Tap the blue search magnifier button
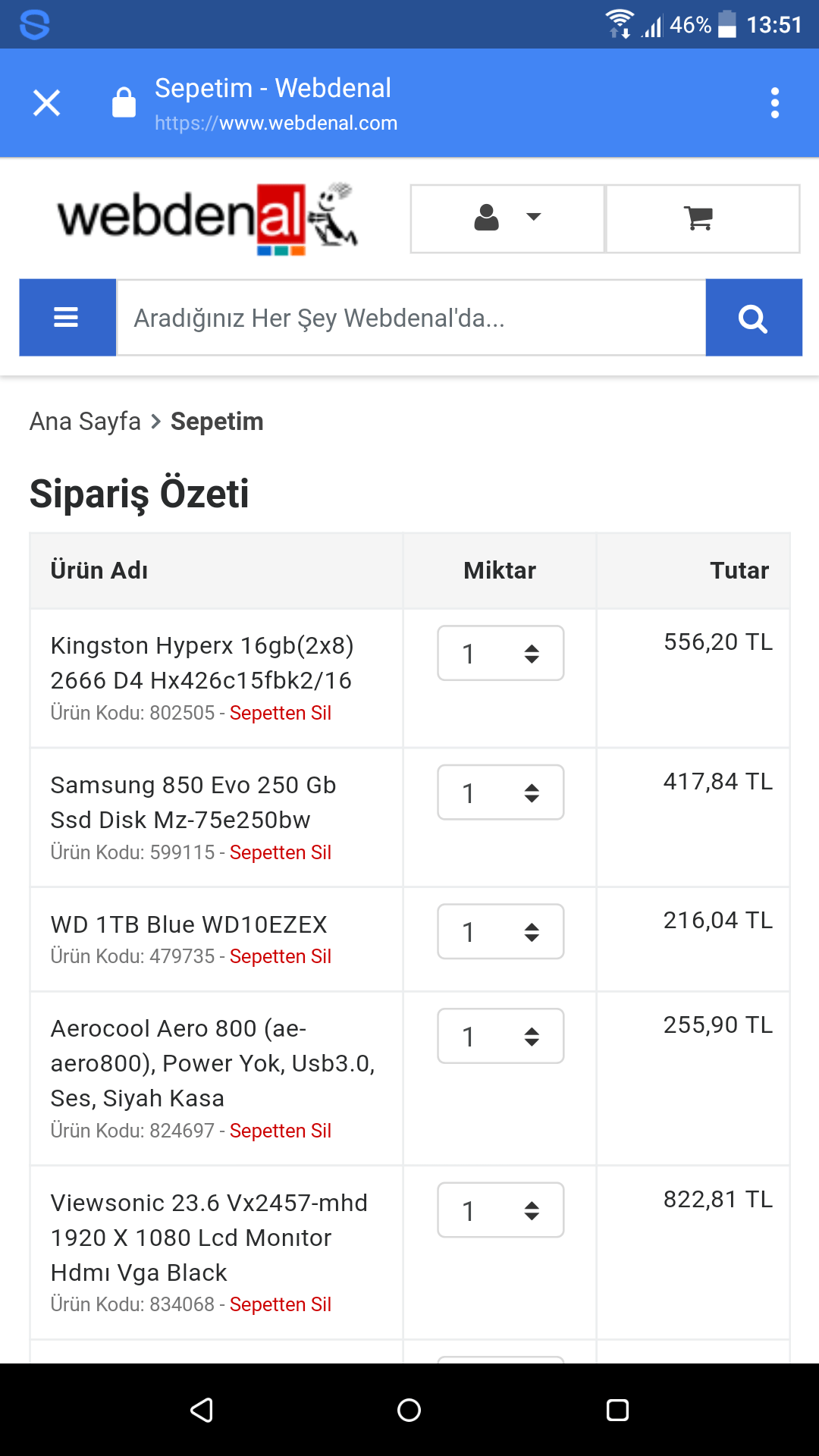Screen dimensions: 819x1456 [x=753, y=318]
